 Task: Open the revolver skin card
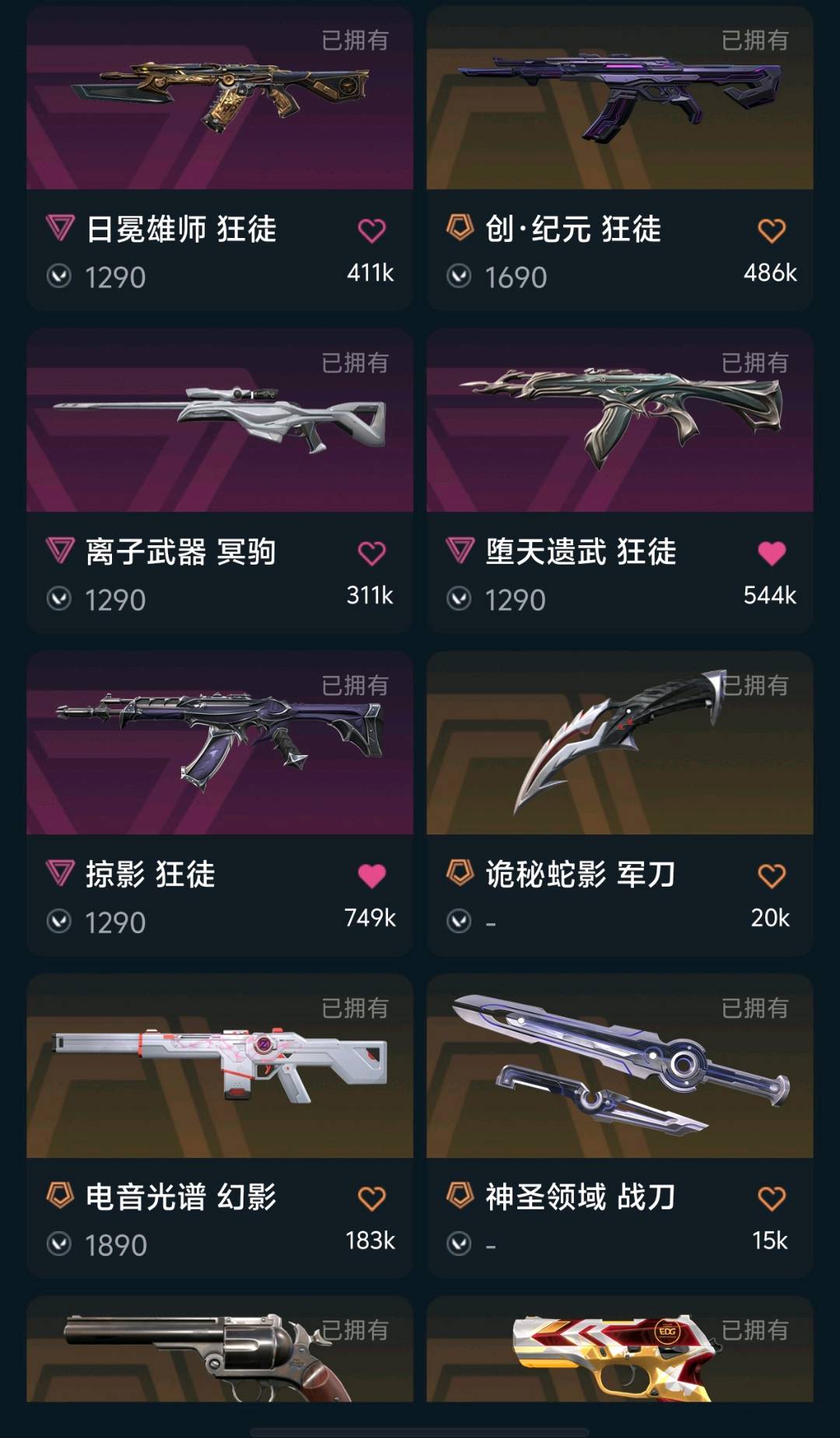pyautogui.click(x=219, y=1353)
